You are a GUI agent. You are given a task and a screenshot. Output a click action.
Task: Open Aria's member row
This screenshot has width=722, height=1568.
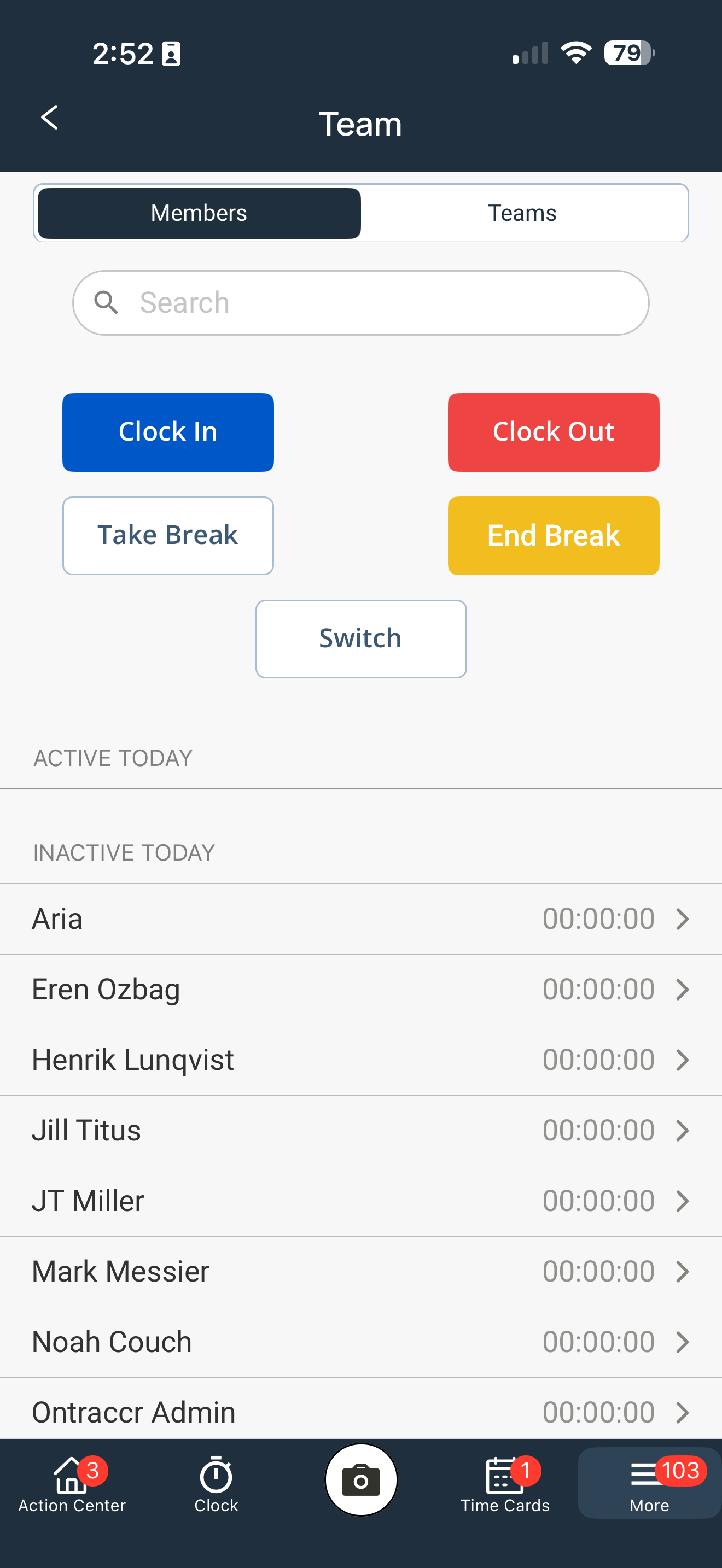coord(360,918)
